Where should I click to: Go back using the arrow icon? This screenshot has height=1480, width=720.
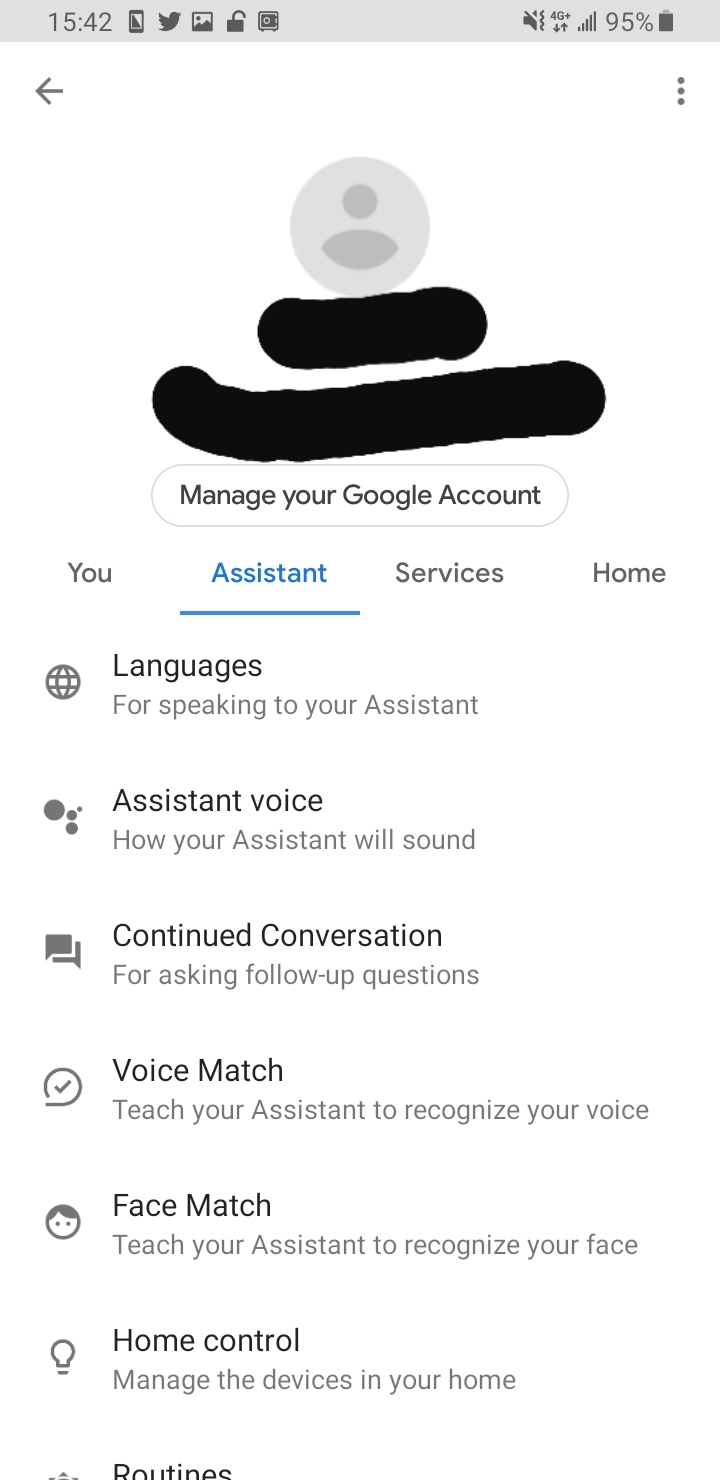click(x=49, y=92)
